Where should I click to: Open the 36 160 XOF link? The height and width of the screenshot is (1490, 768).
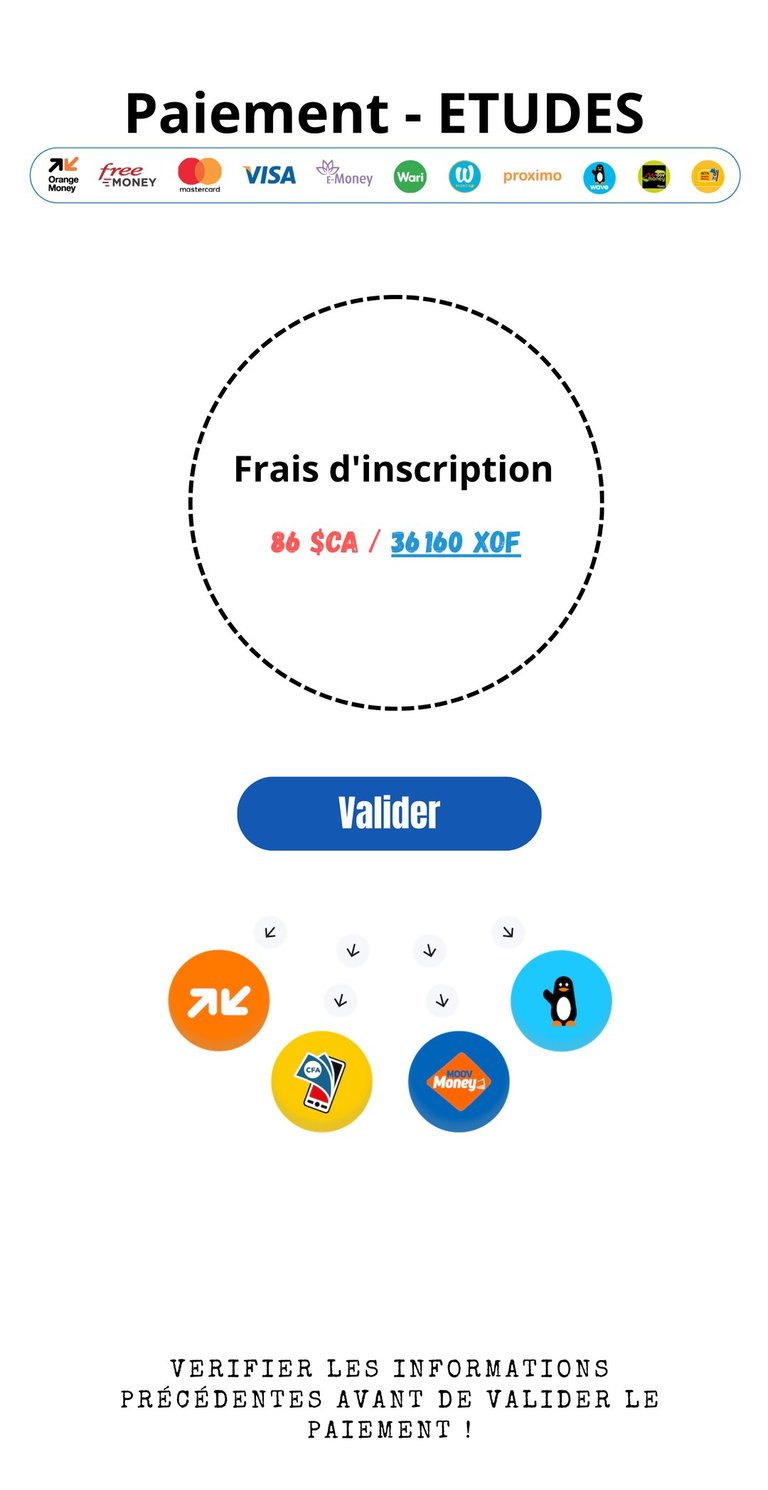(455, 543)
